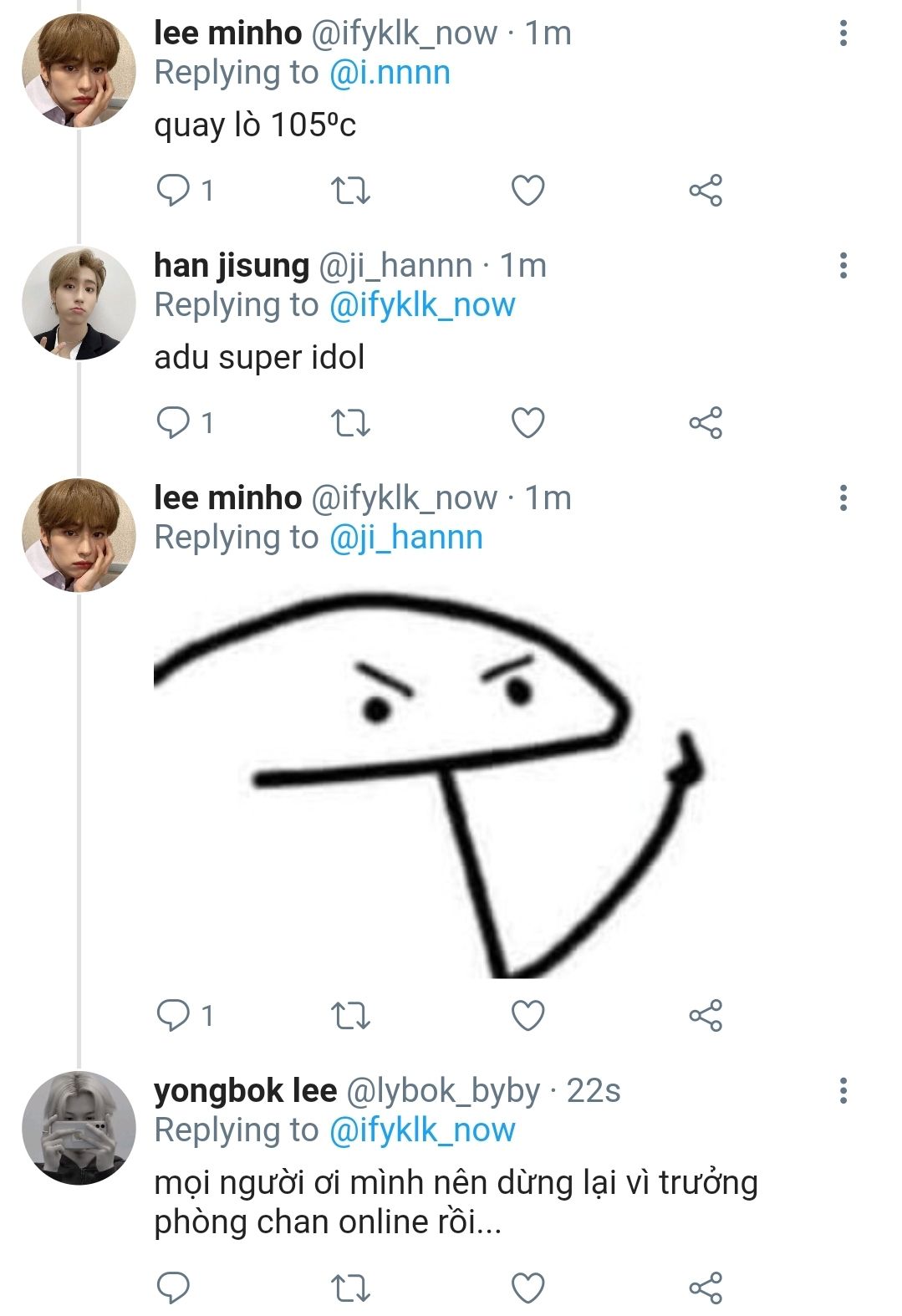Share yongbok lee's reply
Image resolution: width=902 pixels, height=1316 pixels.
tap(706, 1288)
